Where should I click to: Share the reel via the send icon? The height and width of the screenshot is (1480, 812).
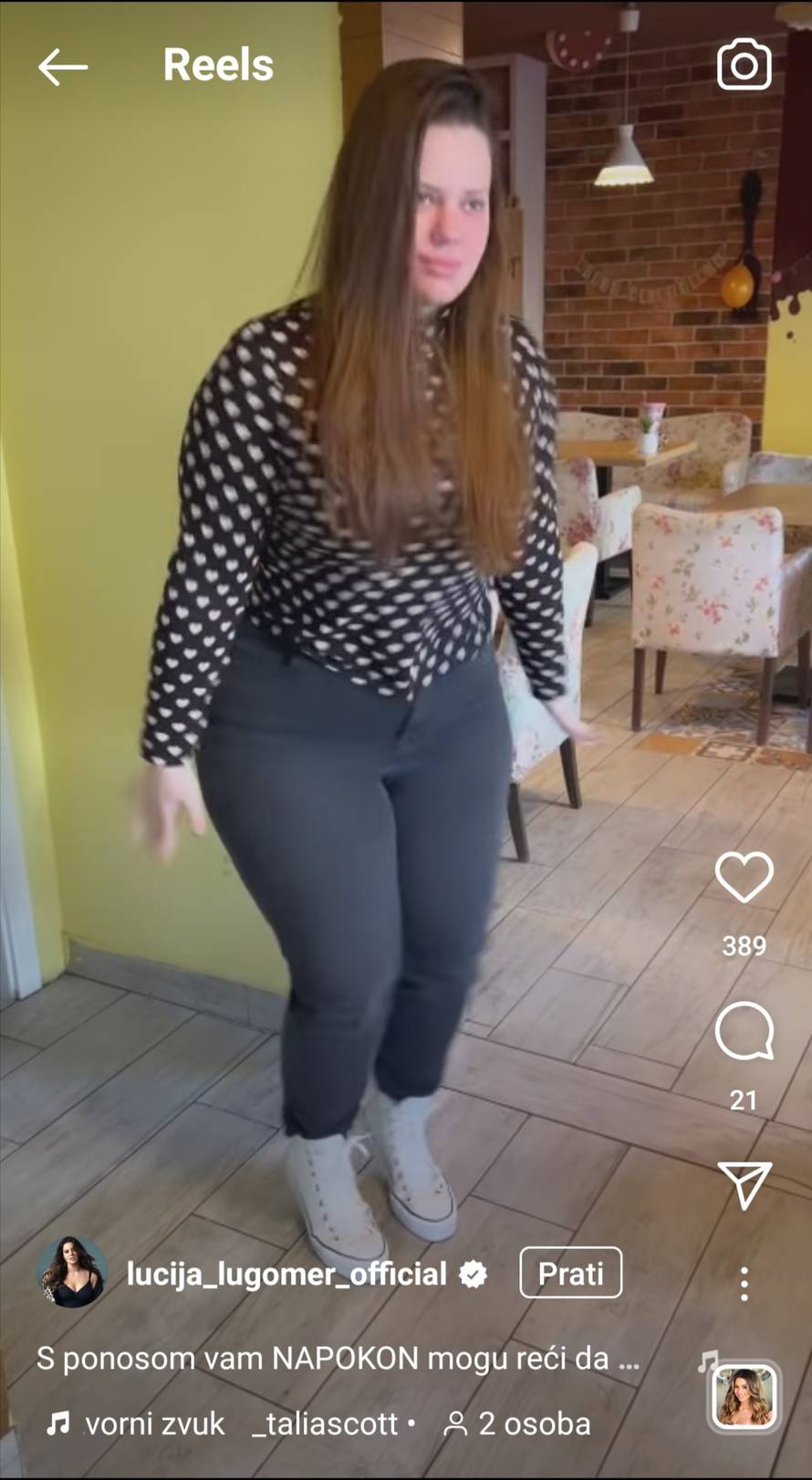[744, 1184]
